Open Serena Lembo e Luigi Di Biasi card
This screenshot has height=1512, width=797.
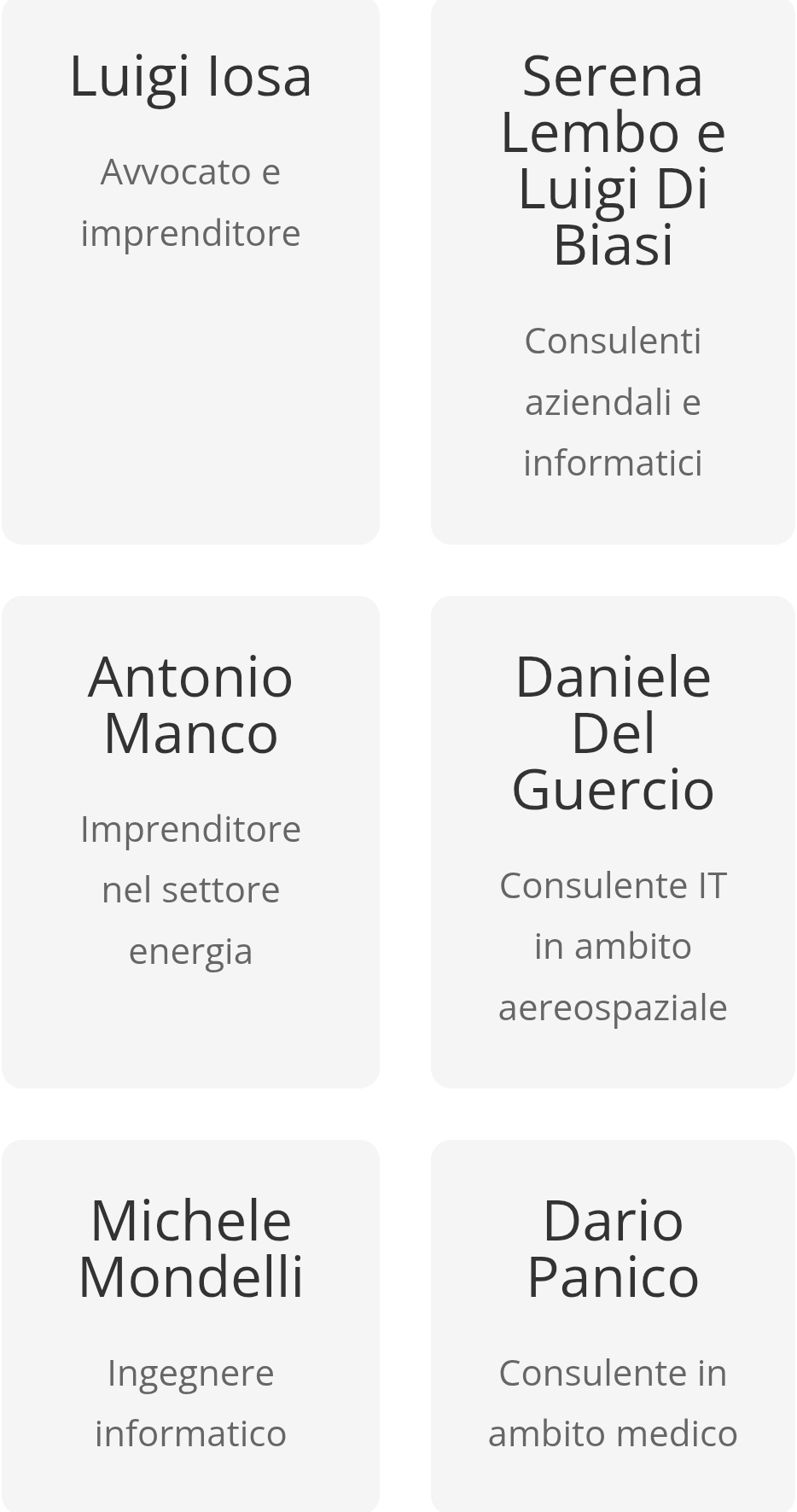pos(613,271)
